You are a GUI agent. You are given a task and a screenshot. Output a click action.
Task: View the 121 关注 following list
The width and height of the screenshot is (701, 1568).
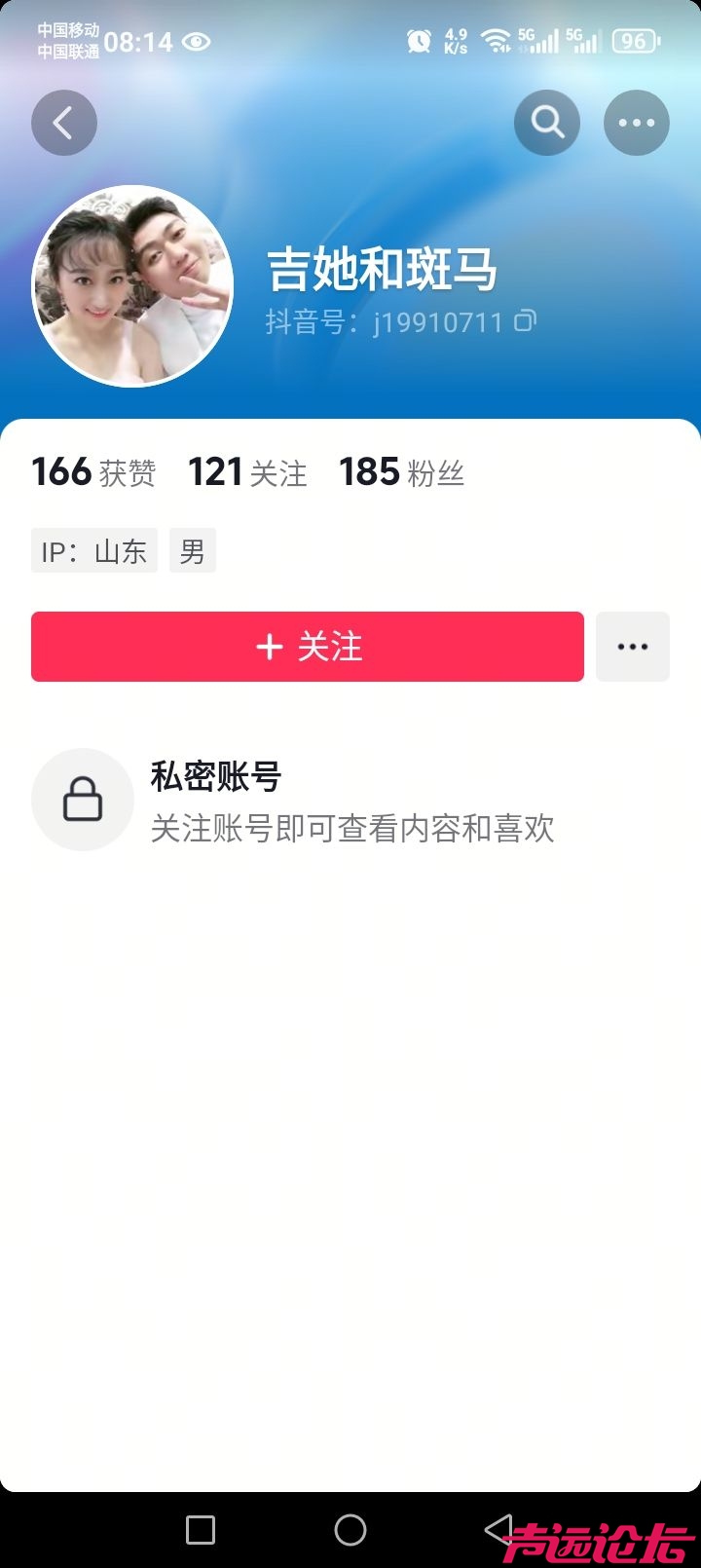[247, 473]
